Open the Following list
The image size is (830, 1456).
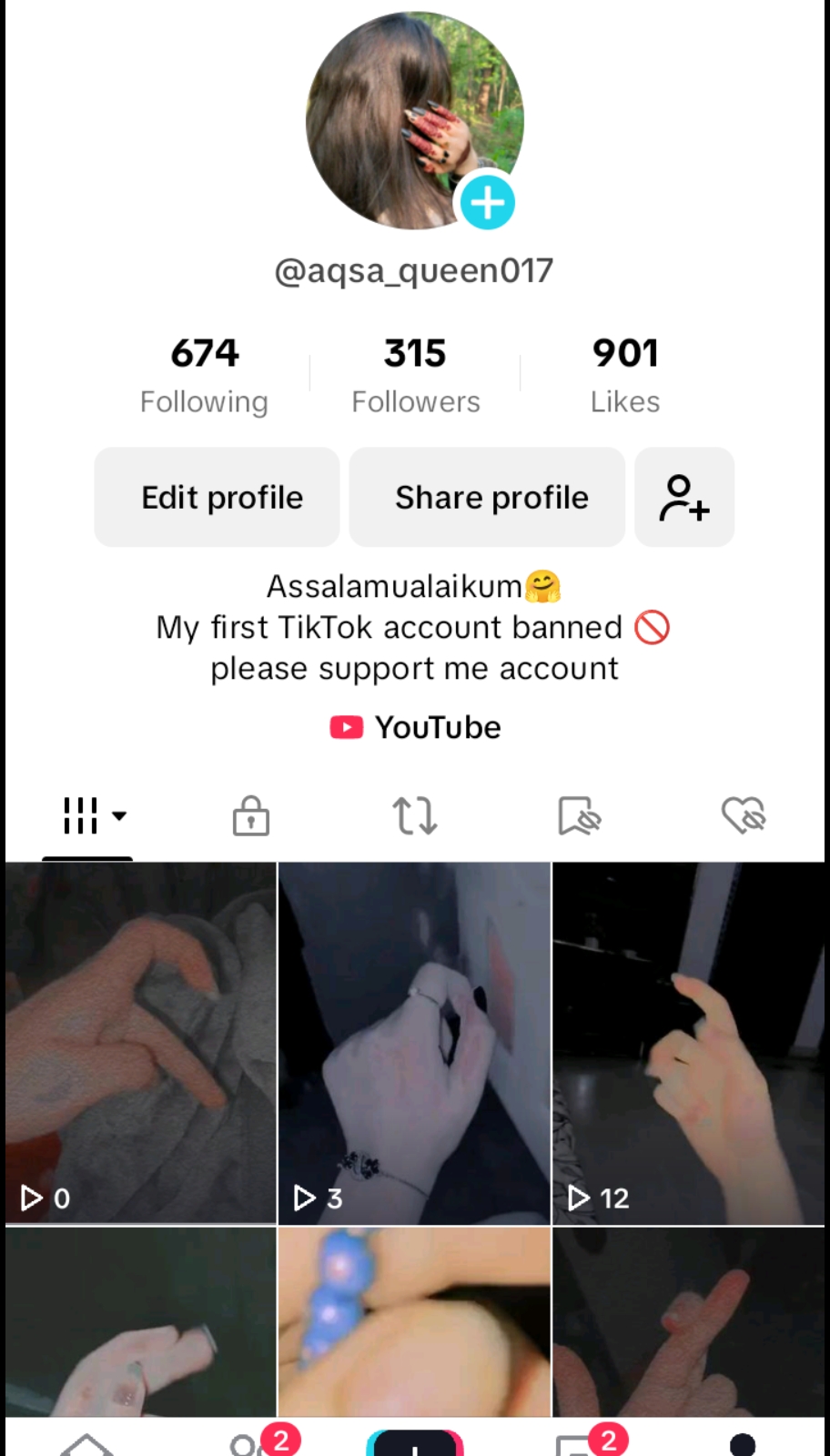204,374
